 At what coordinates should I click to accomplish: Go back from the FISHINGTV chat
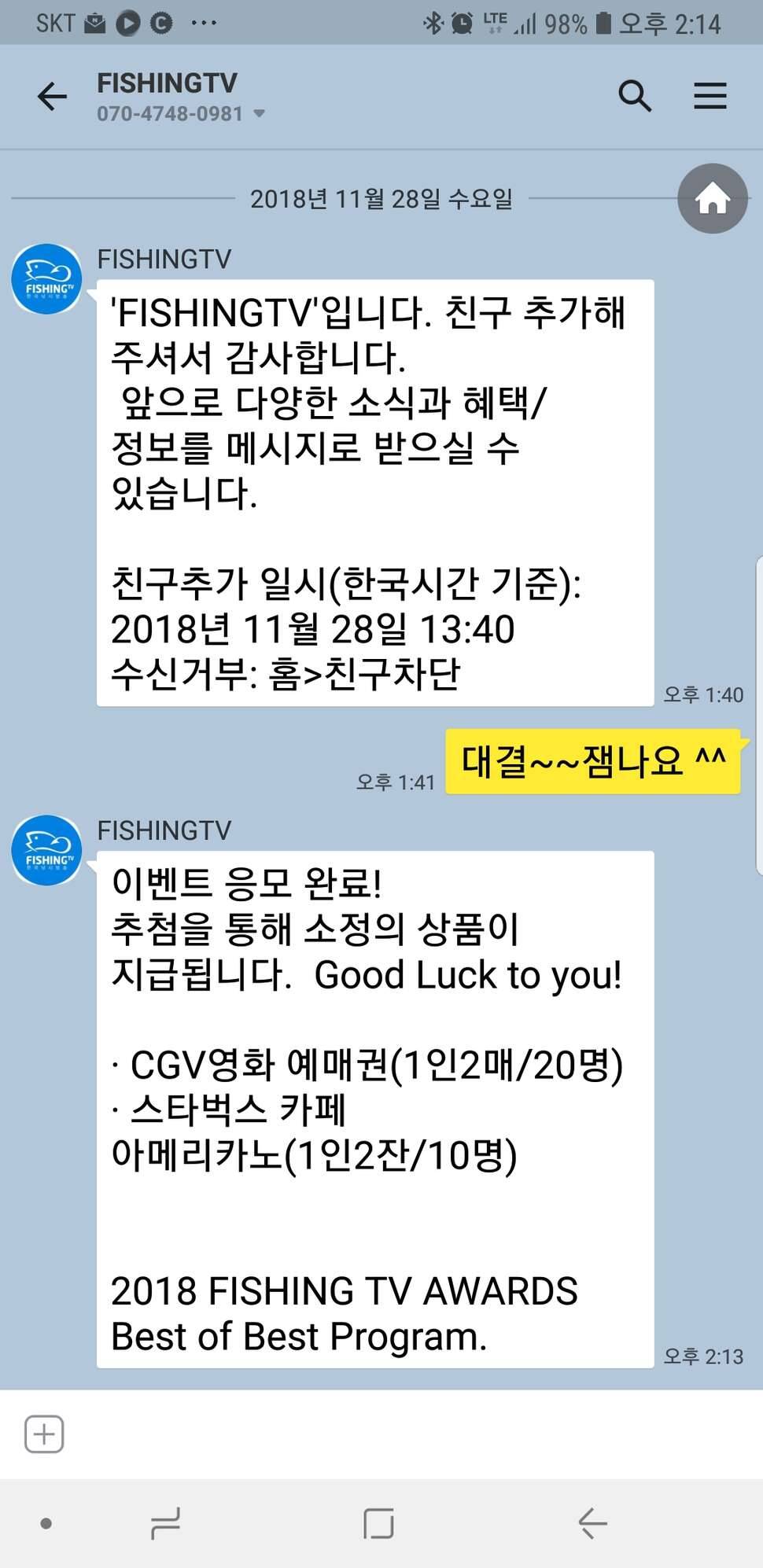point(52,97)
